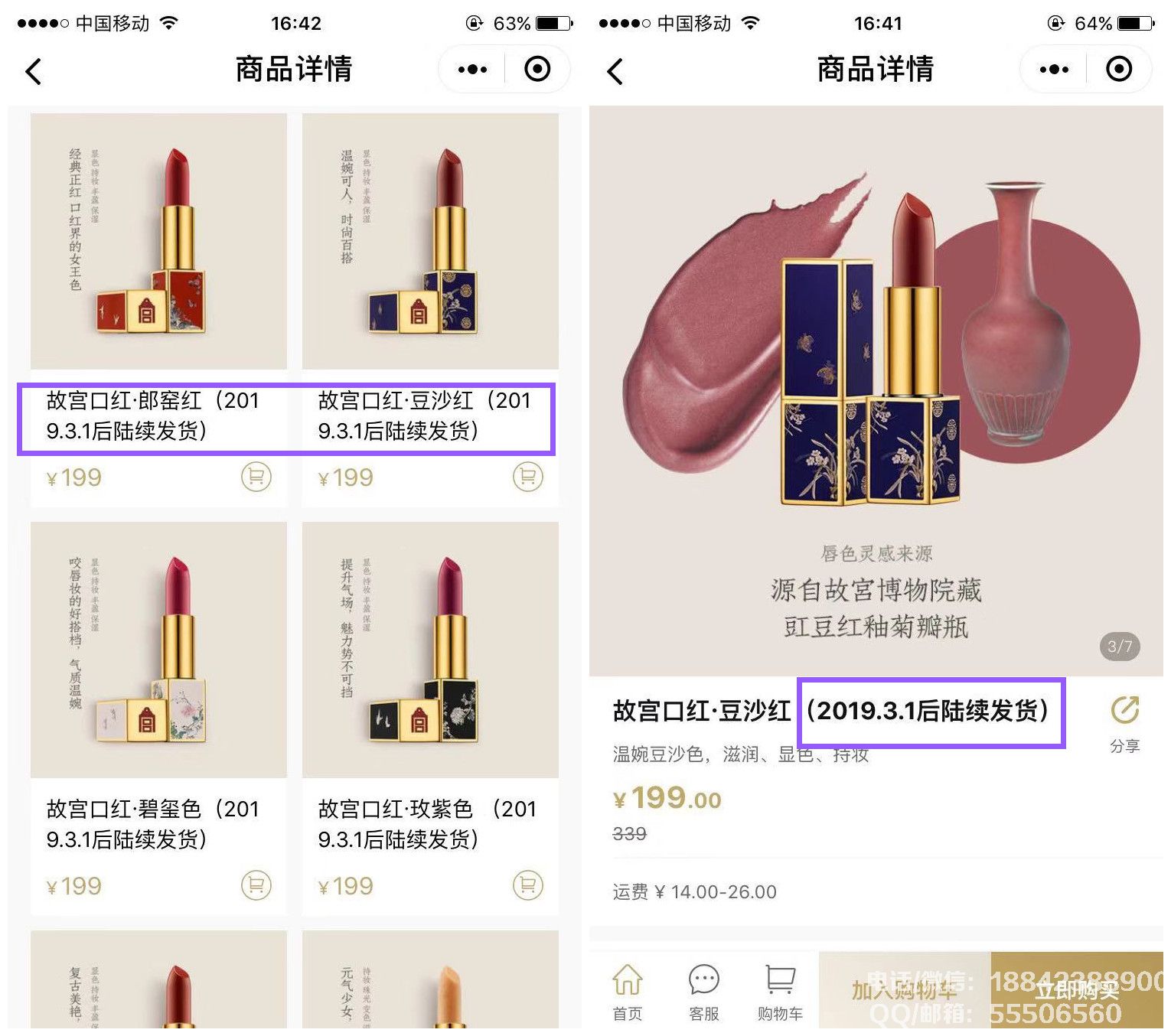This screenshot has height=1036, width=1171.
Task: Add 郎窑红 lipstick to cart via its cart icon
Action: (x=256, y=477)
